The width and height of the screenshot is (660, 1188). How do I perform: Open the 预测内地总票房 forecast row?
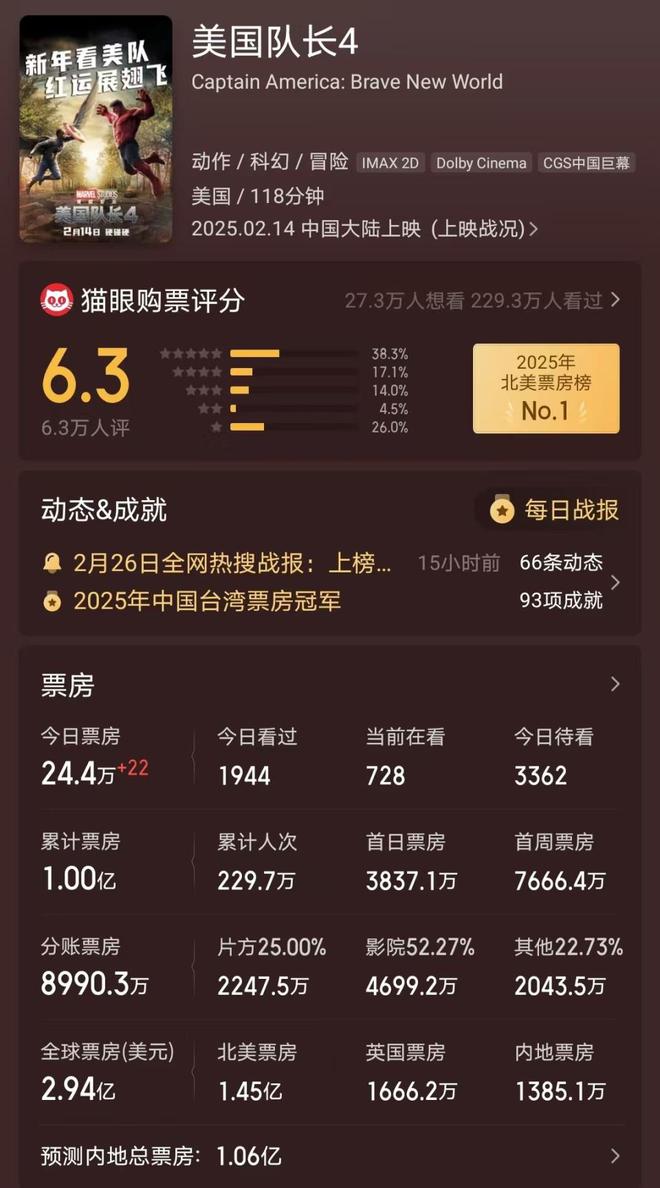329,1156
